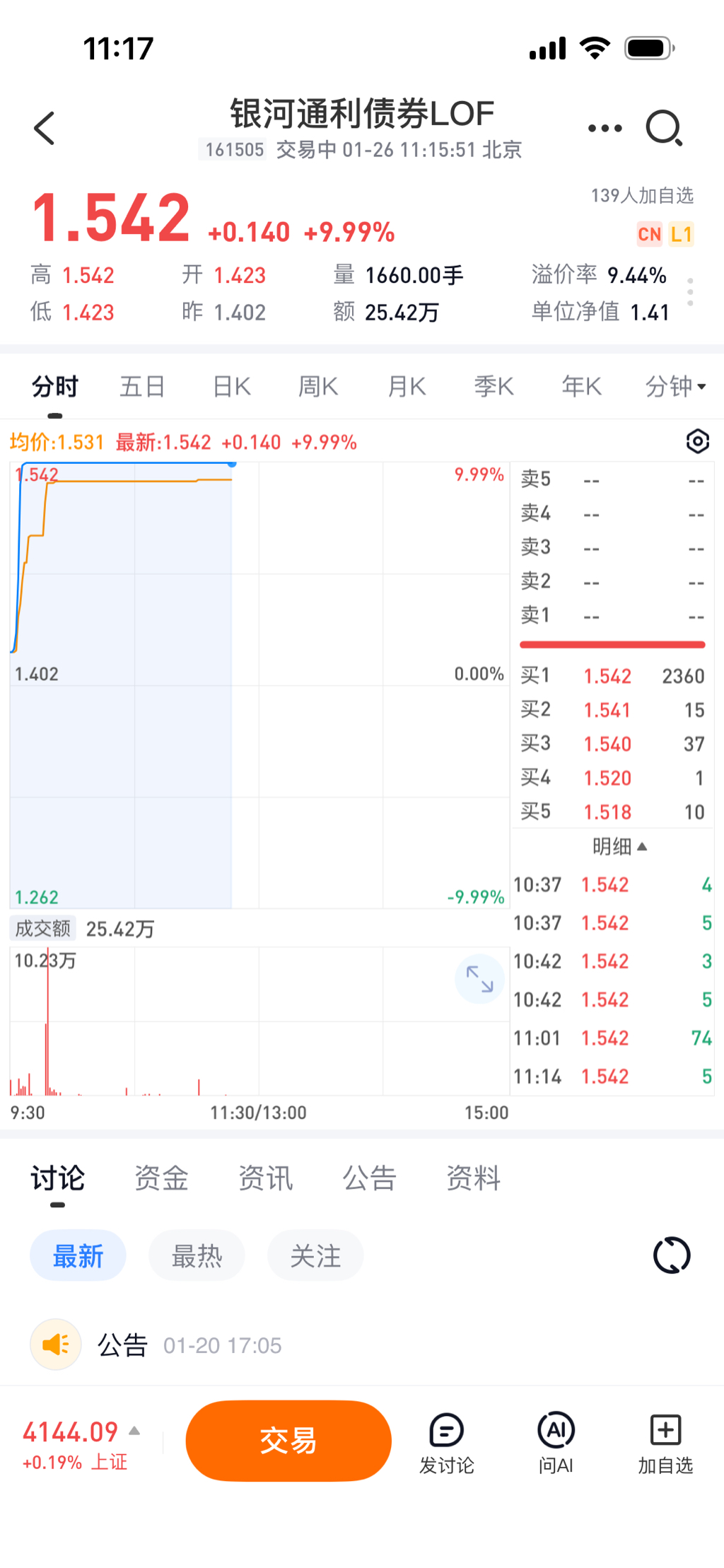The width and height of the screenshot is (724, 1568).
Task: Tap the orange 交易 trade button
Action: click(x=288, y=1441)
